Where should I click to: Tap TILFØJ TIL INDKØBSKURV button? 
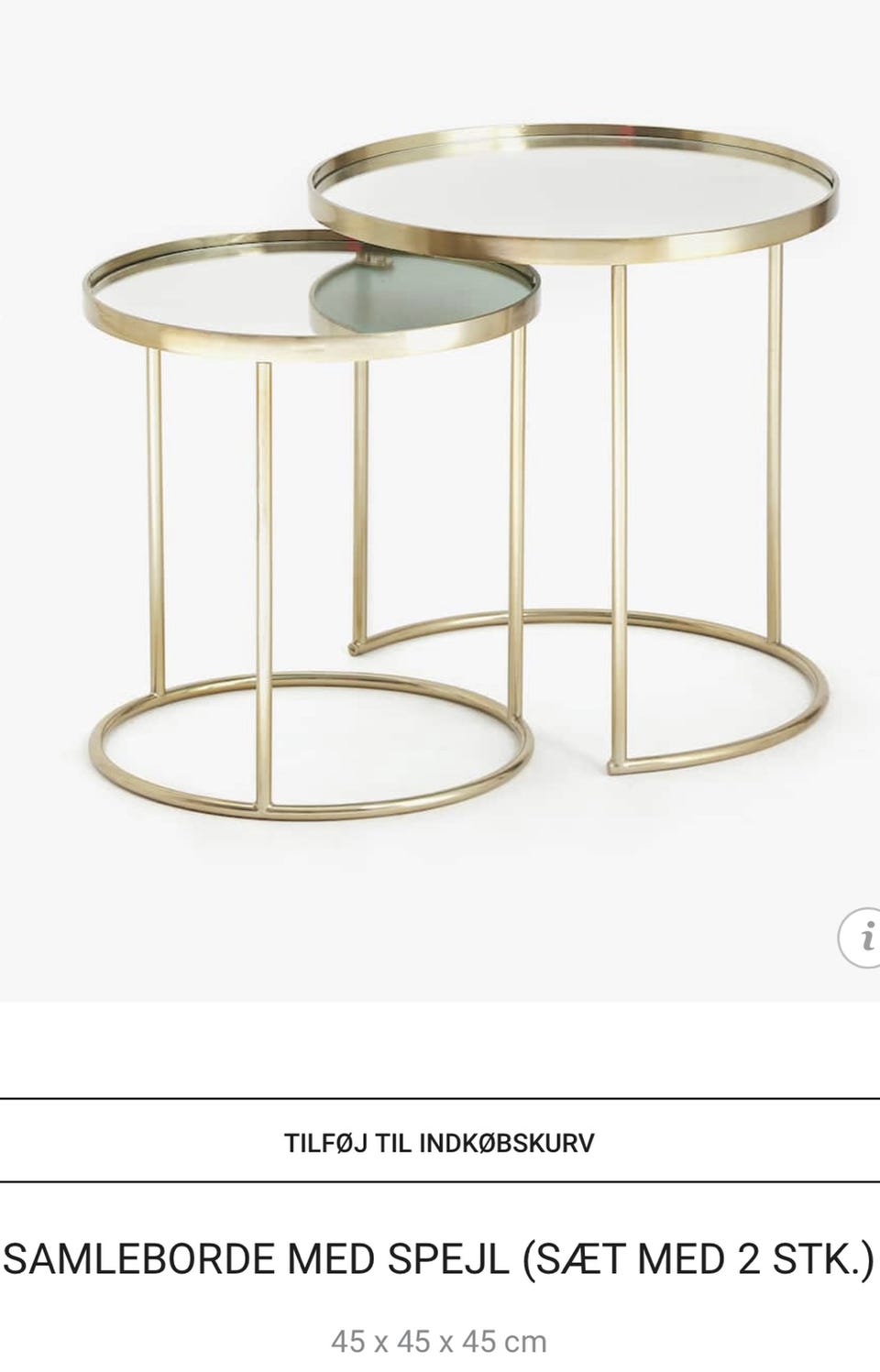coord(439,1142)
